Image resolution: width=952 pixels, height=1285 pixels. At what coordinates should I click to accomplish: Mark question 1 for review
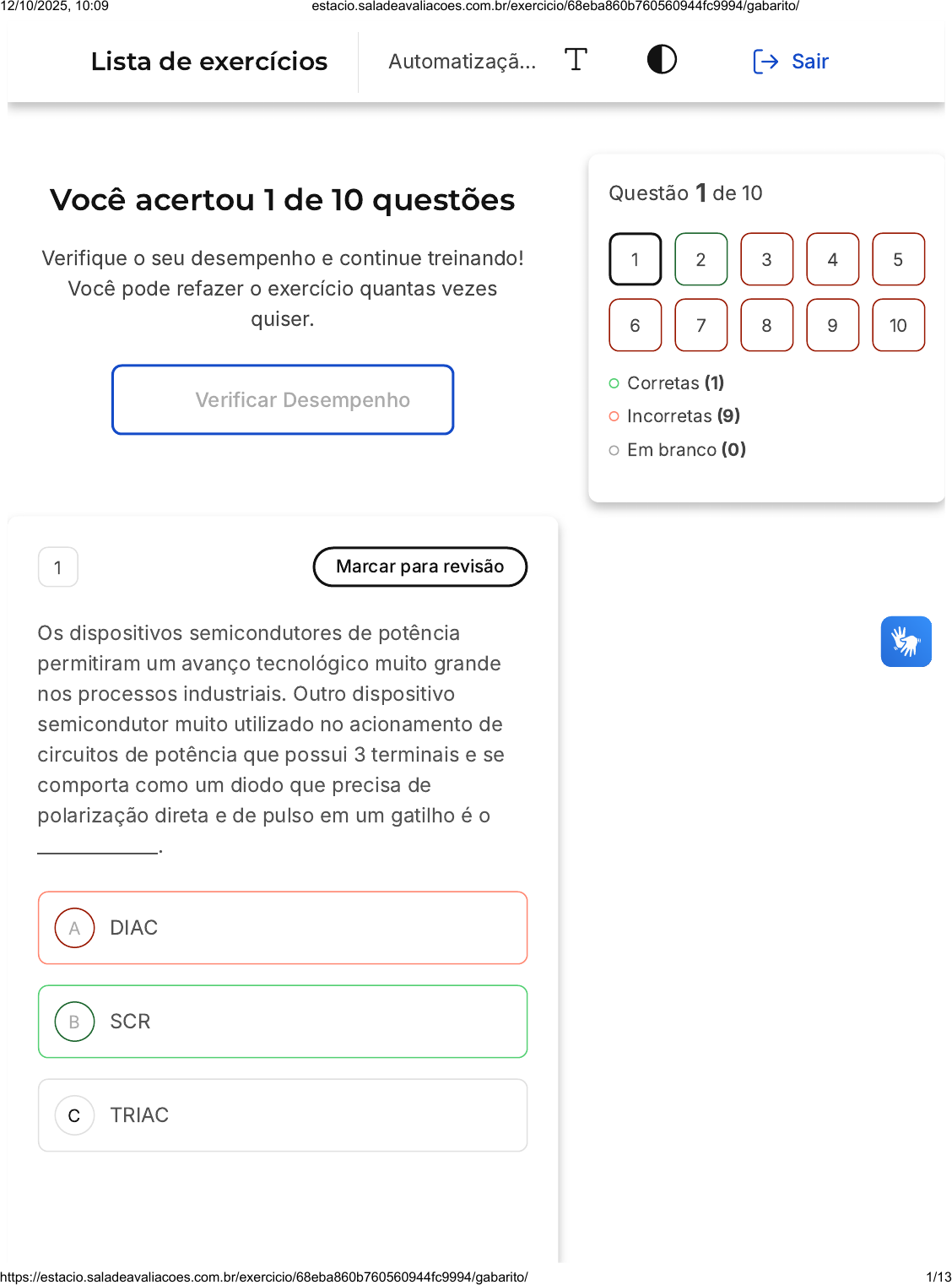click(419, 567)
